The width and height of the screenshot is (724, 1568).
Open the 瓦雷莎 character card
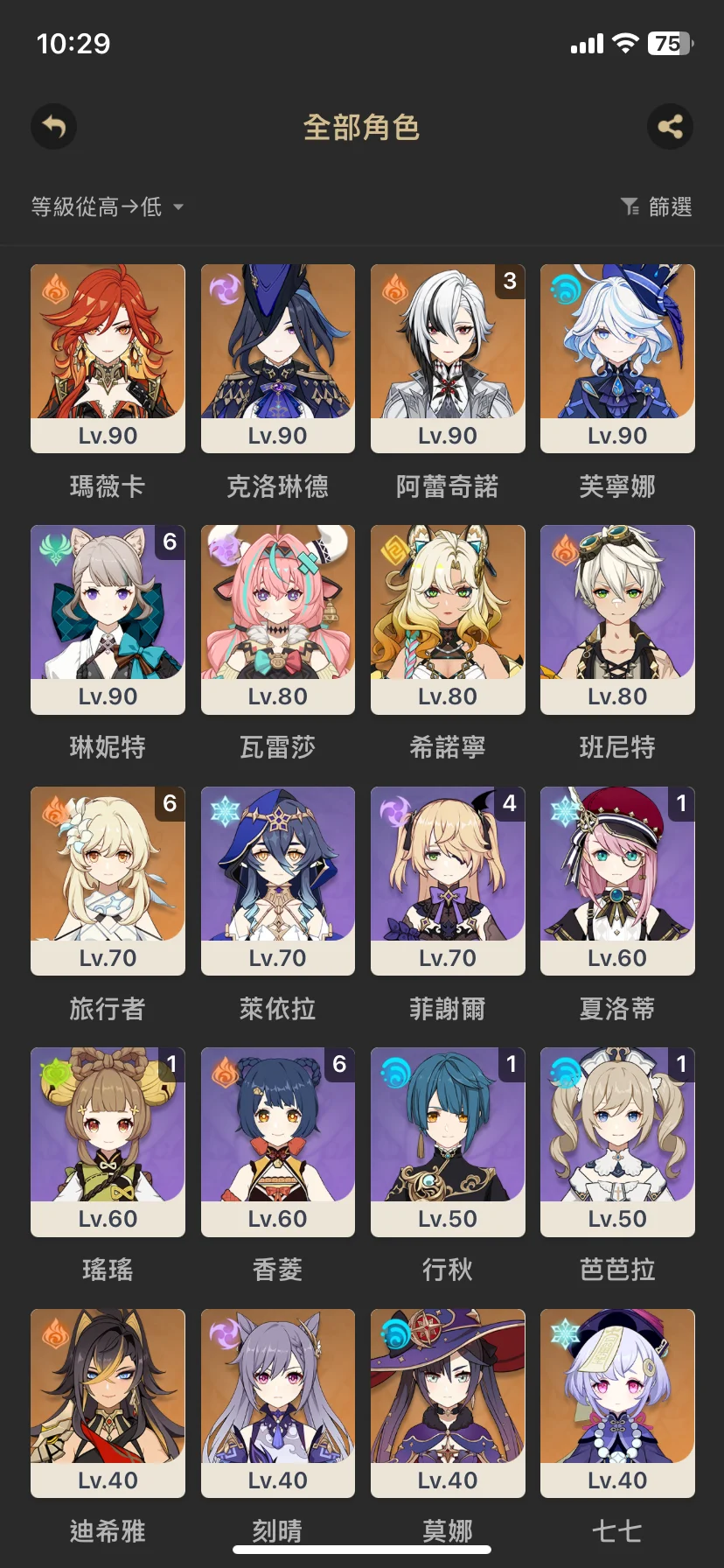pyautogui.click(x=278, y=619)
